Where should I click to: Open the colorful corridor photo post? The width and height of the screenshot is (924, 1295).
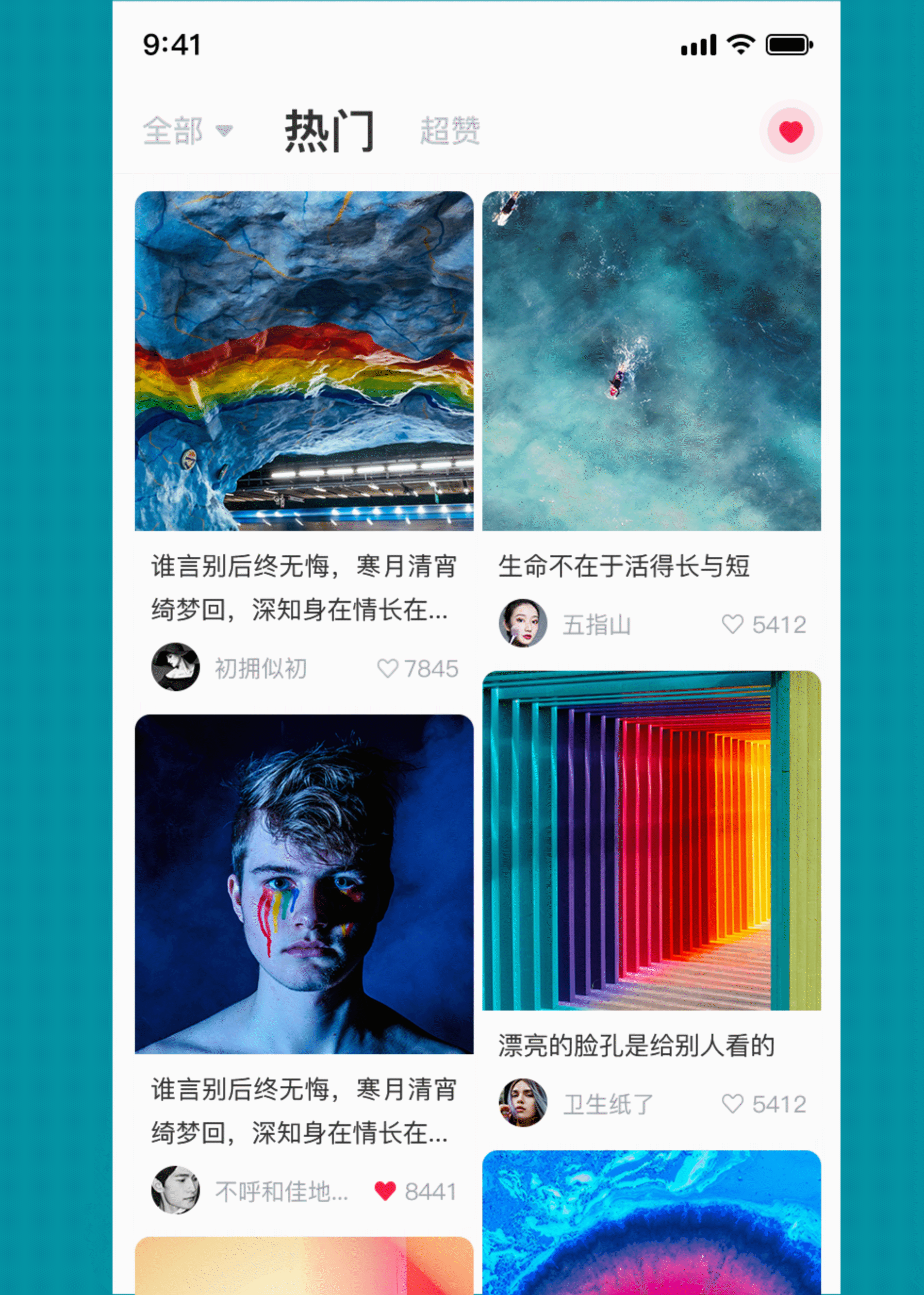click(651, 840)
